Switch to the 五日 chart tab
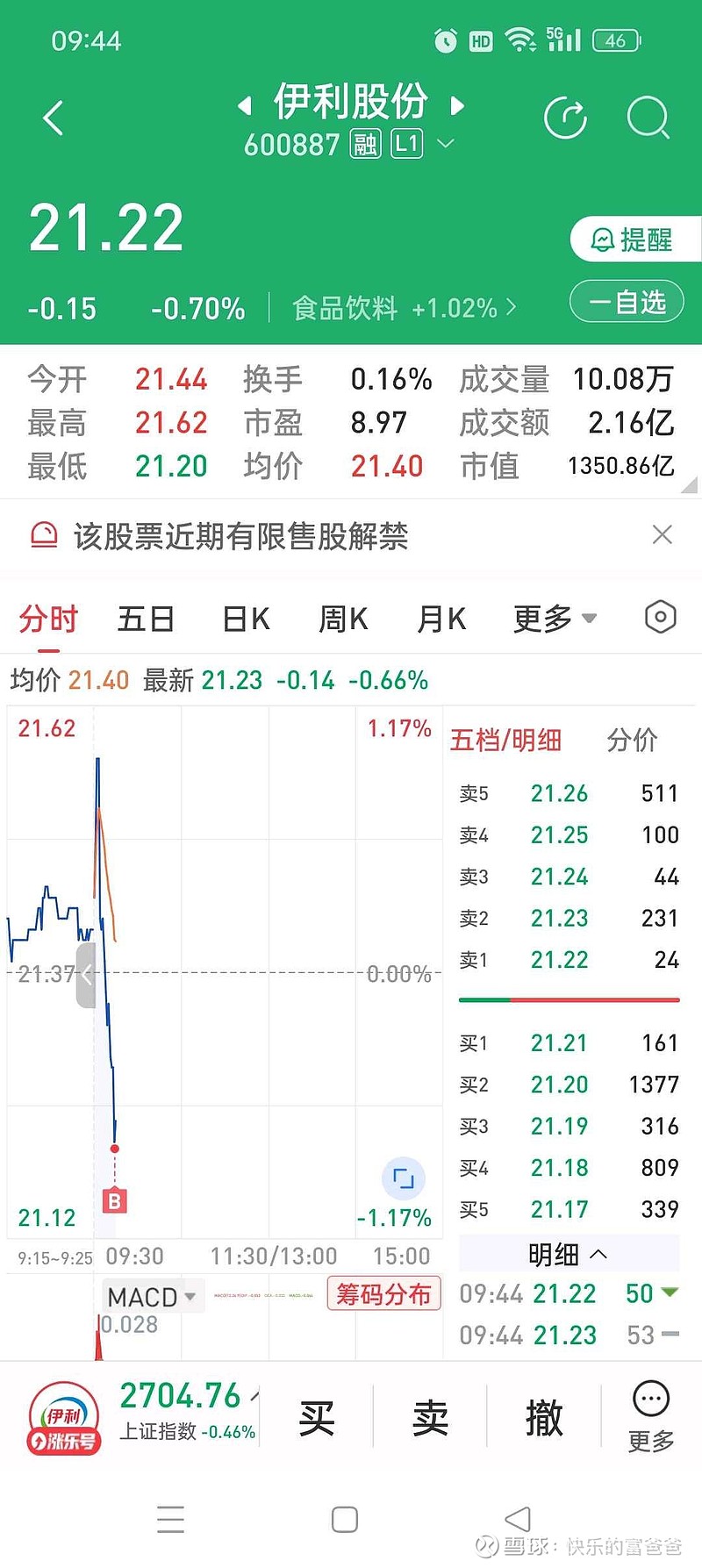The image size is (702, 1568). pos(146,619)
